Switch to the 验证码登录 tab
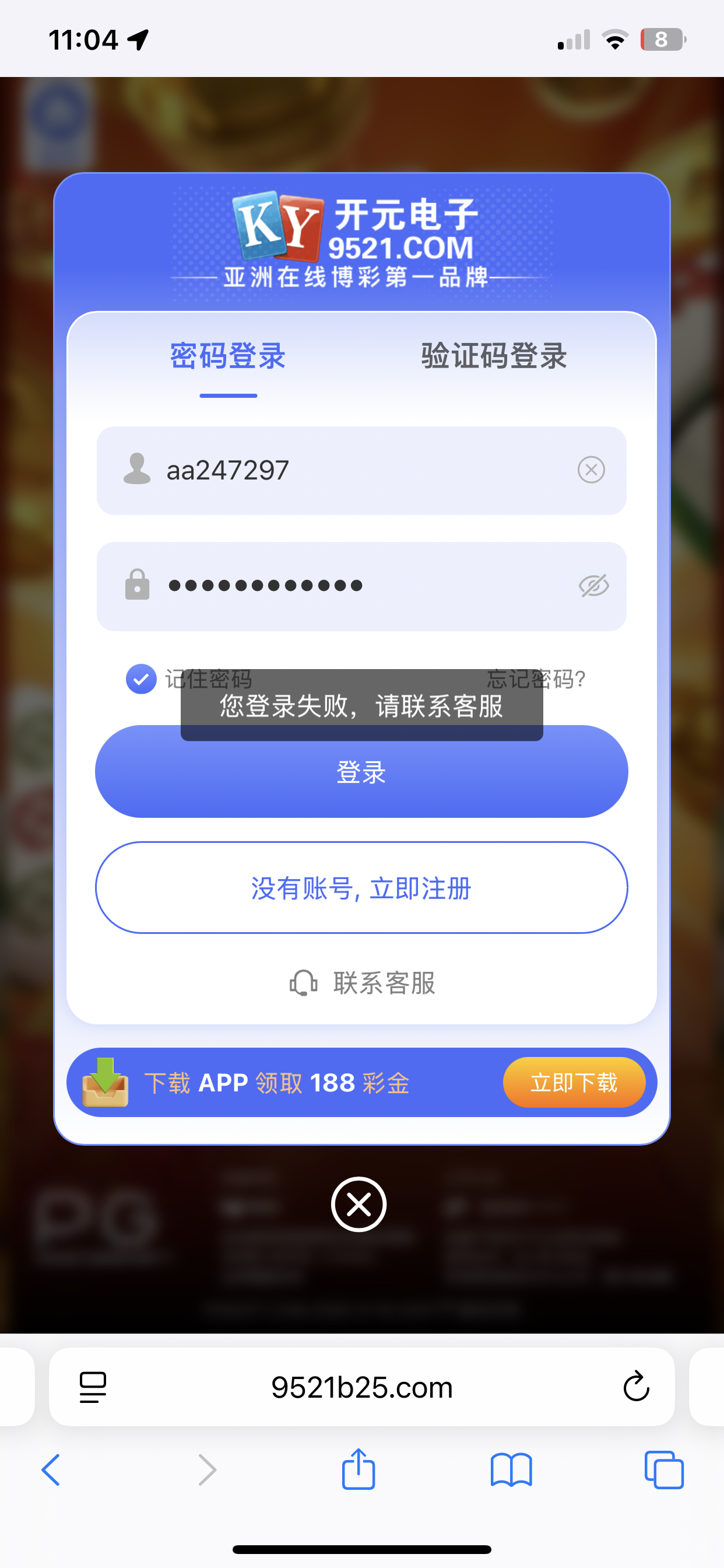The width and height of the screenshot is (724, 1568). (491, 356)
